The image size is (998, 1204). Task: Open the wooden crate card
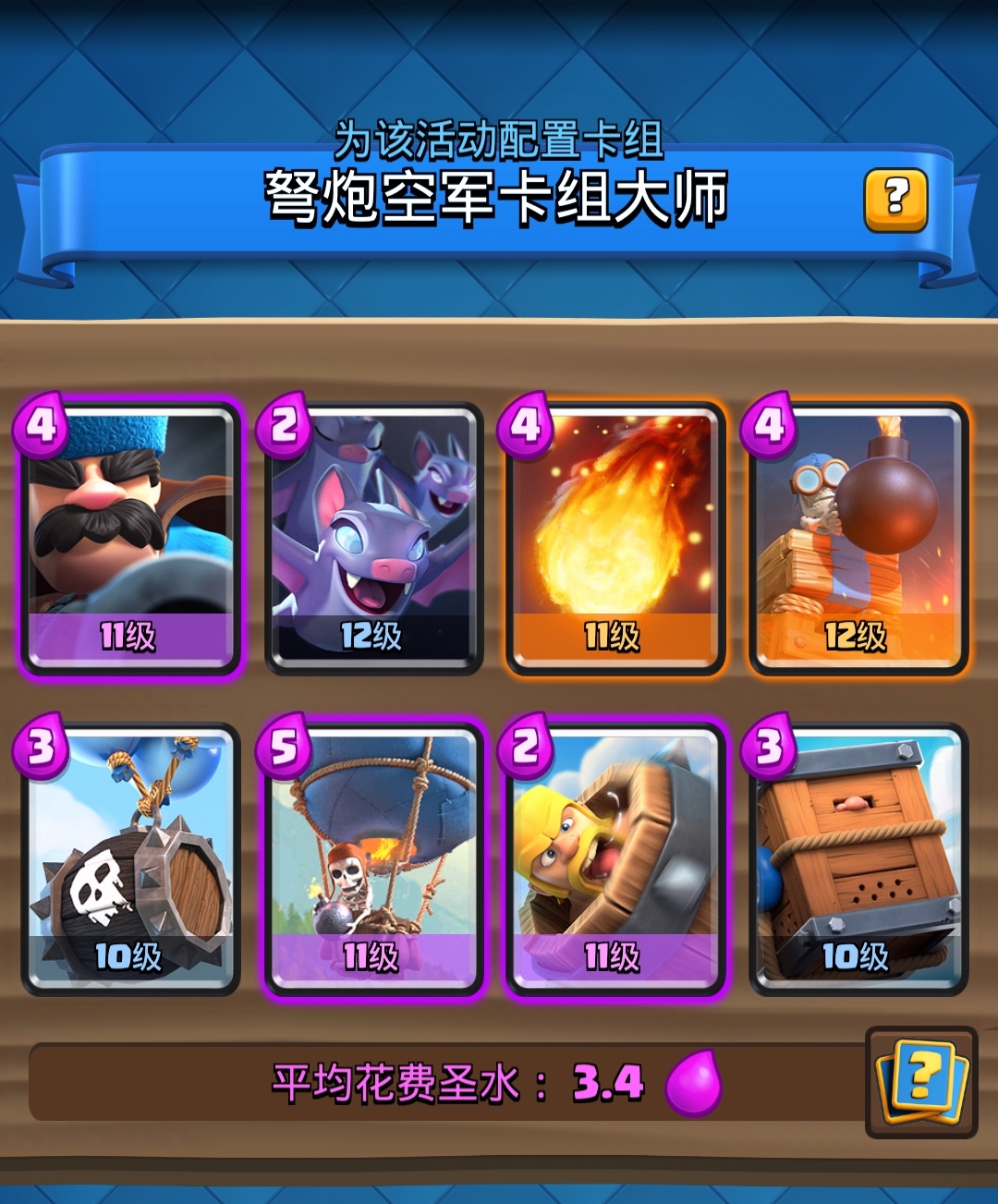pyautogui.click(x=858, y=857)
